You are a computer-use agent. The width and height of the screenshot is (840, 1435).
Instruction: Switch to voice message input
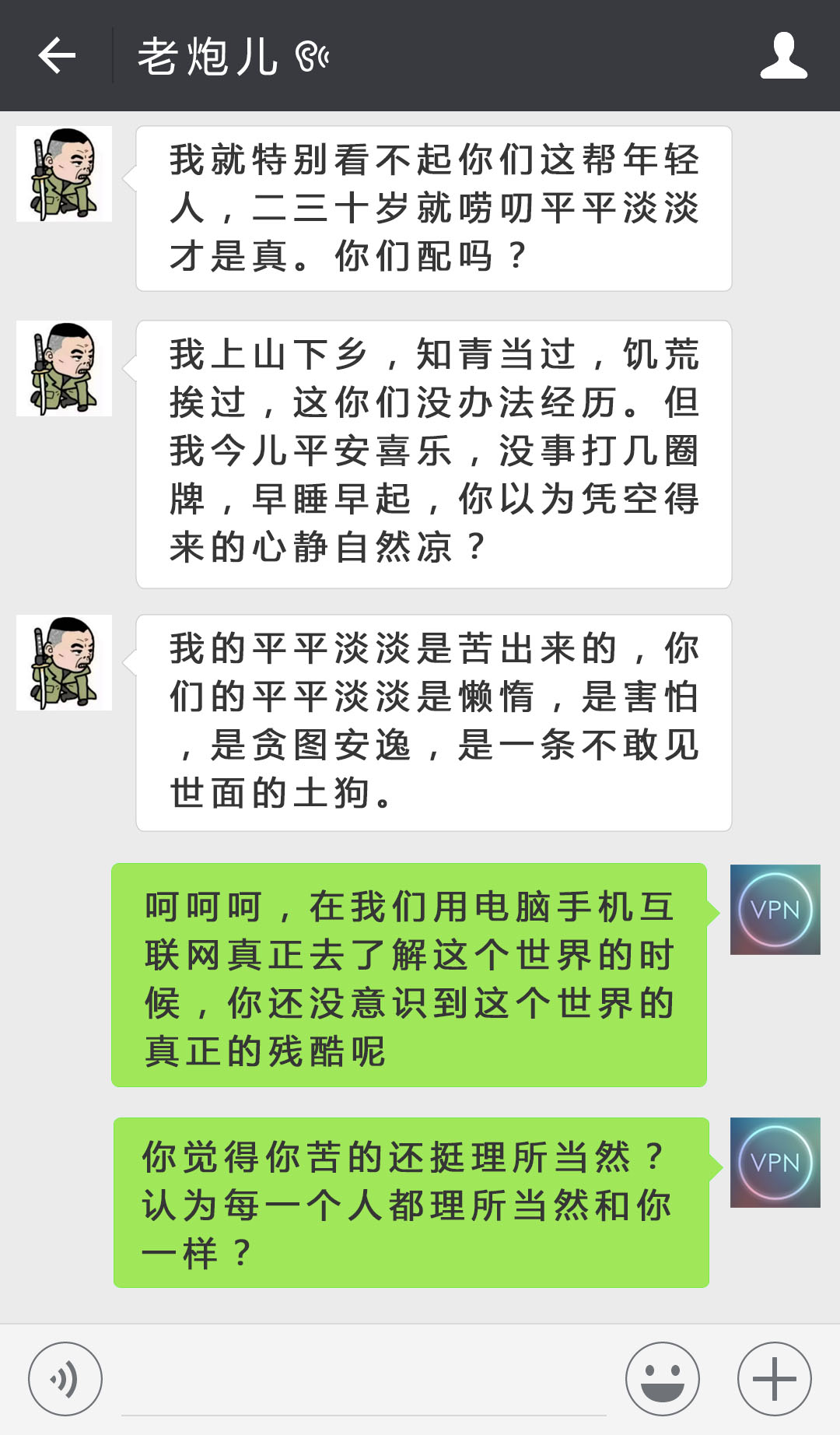(65, 1378)
